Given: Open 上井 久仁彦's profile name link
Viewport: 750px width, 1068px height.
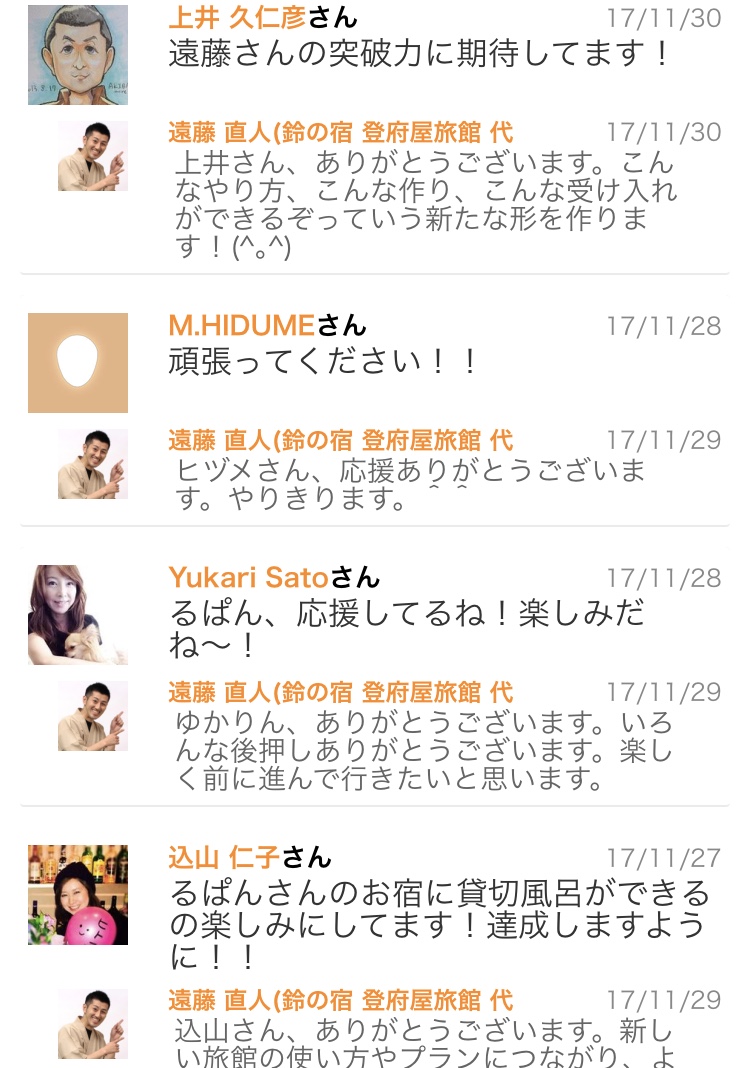Looking at the screenshot, I should coord(237,18).
